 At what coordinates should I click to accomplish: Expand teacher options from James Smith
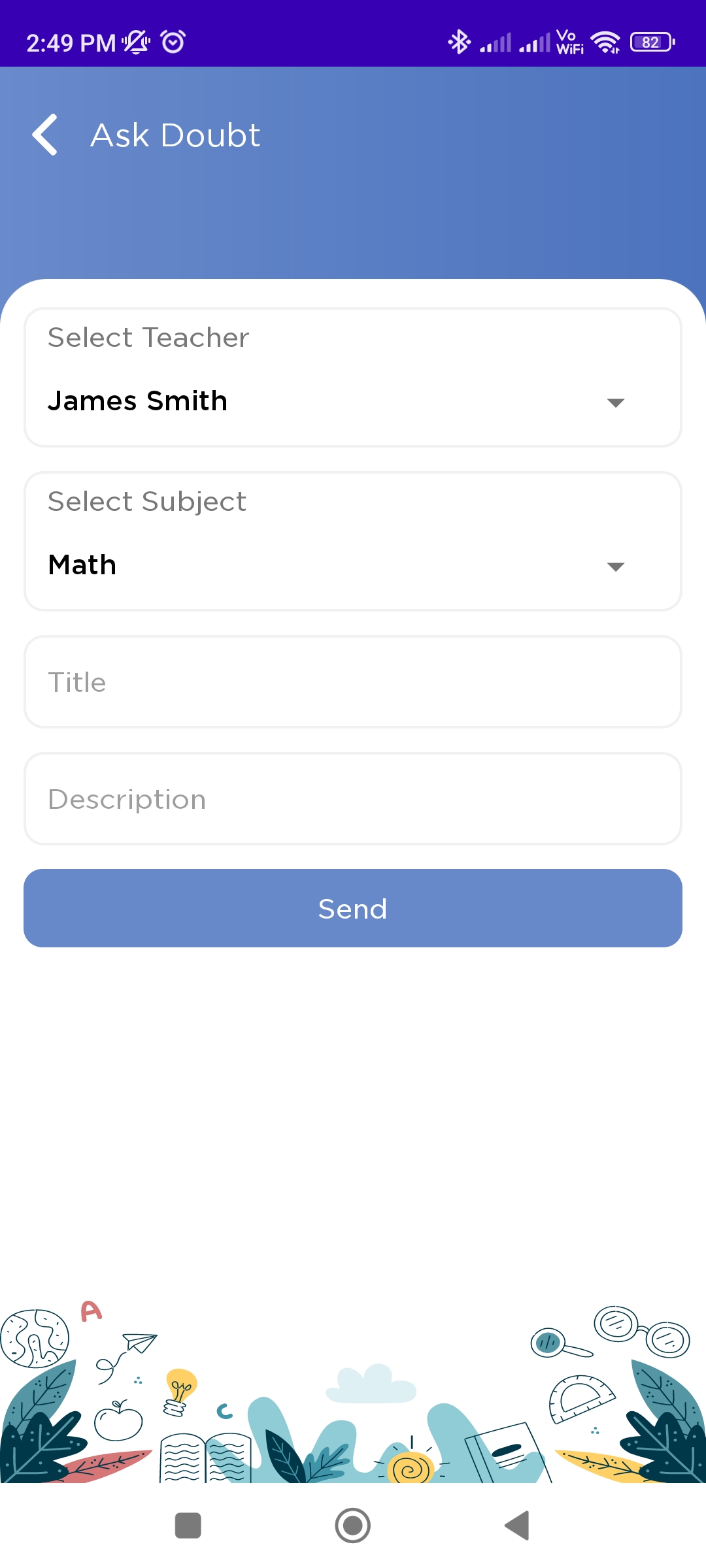click(615, 402)
